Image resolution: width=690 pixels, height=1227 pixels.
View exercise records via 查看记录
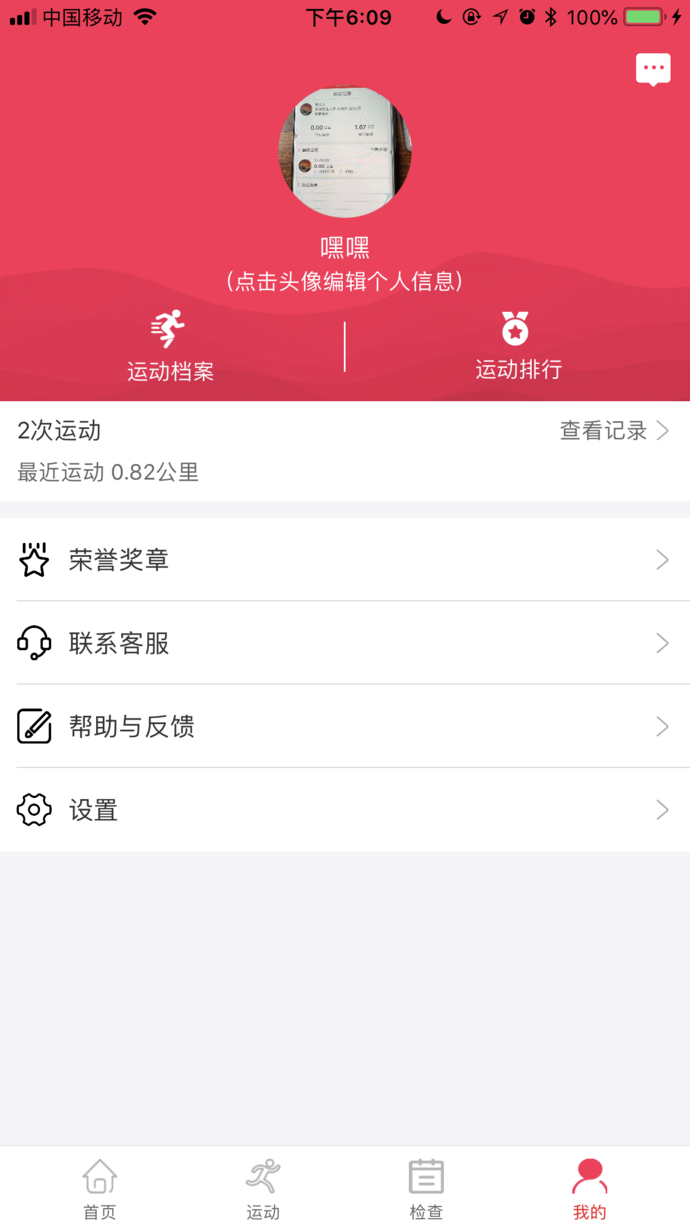coord(614,431)
